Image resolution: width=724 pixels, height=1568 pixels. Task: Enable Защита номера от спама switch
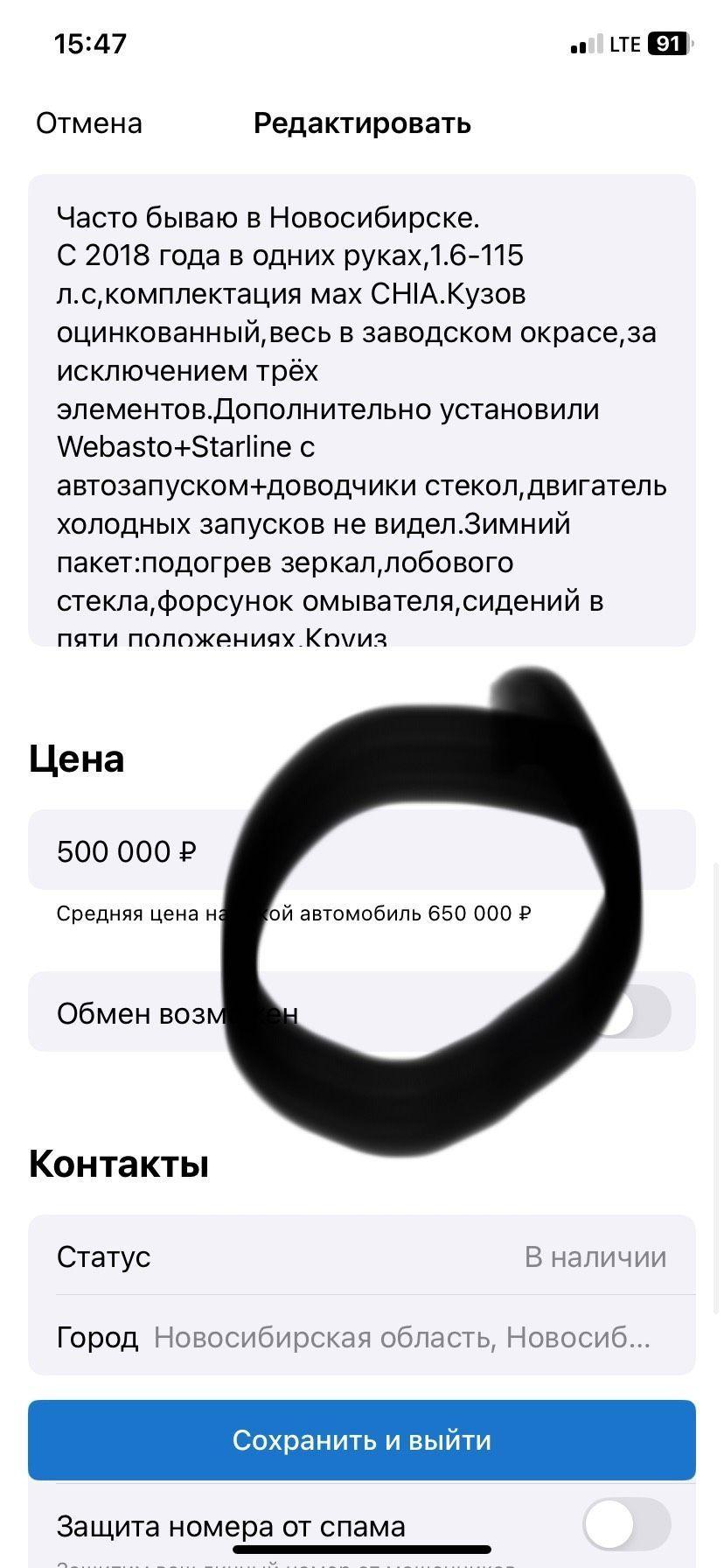628,1524
